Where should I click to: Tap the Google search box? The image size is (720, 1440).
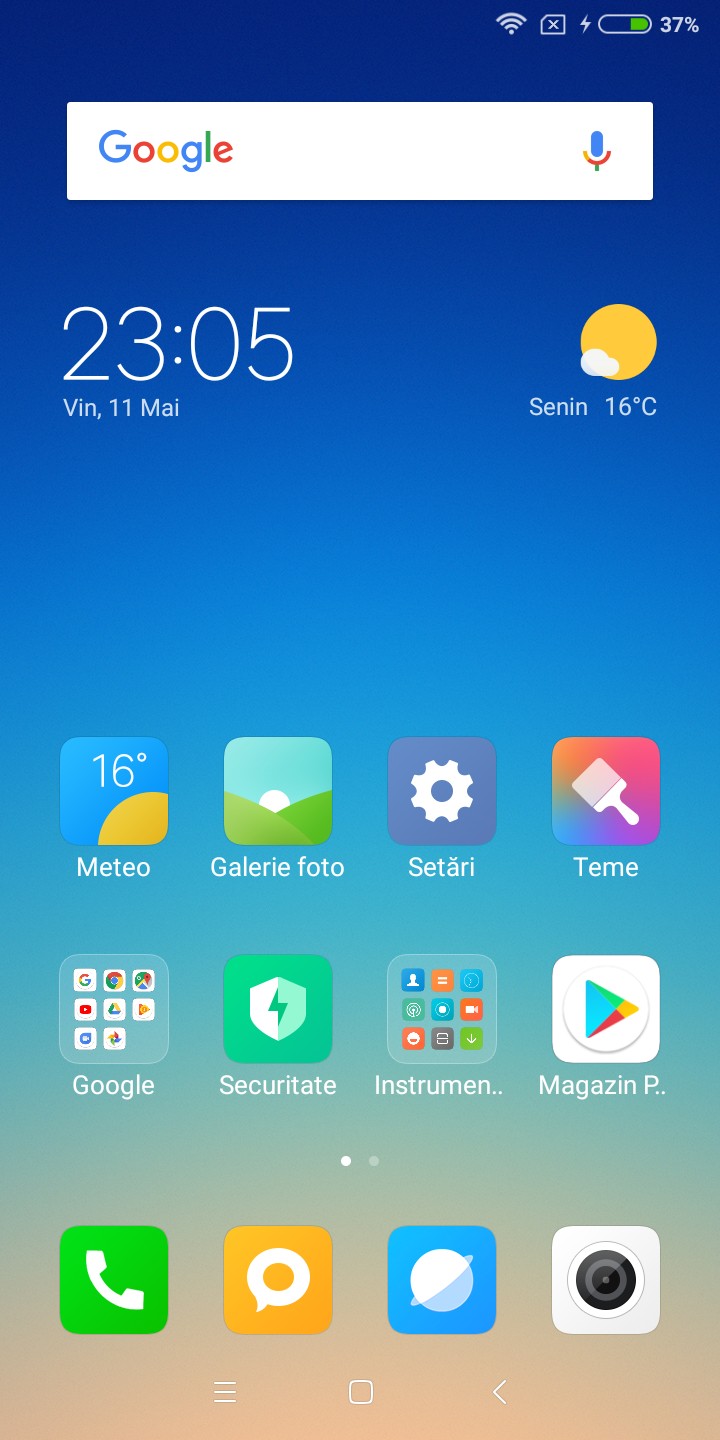click(360, 151)
